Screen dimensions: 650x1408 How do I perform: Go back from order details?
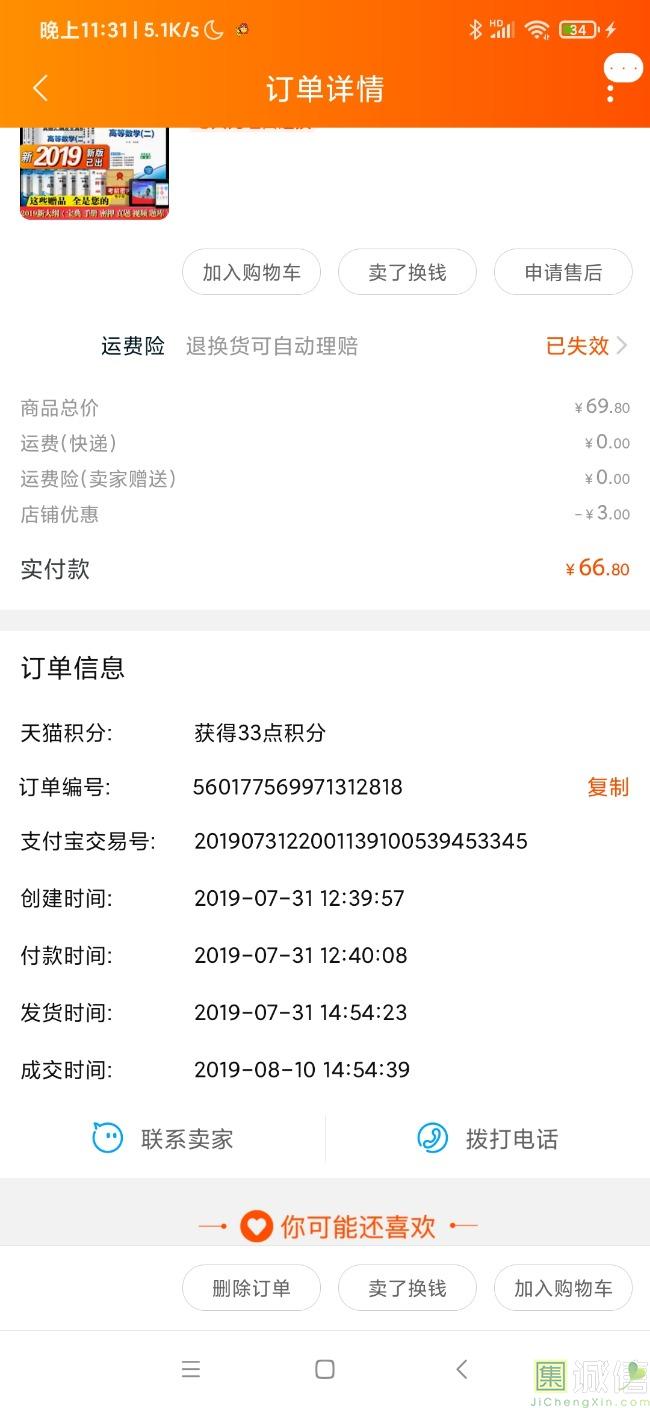[x=40, y=88]
